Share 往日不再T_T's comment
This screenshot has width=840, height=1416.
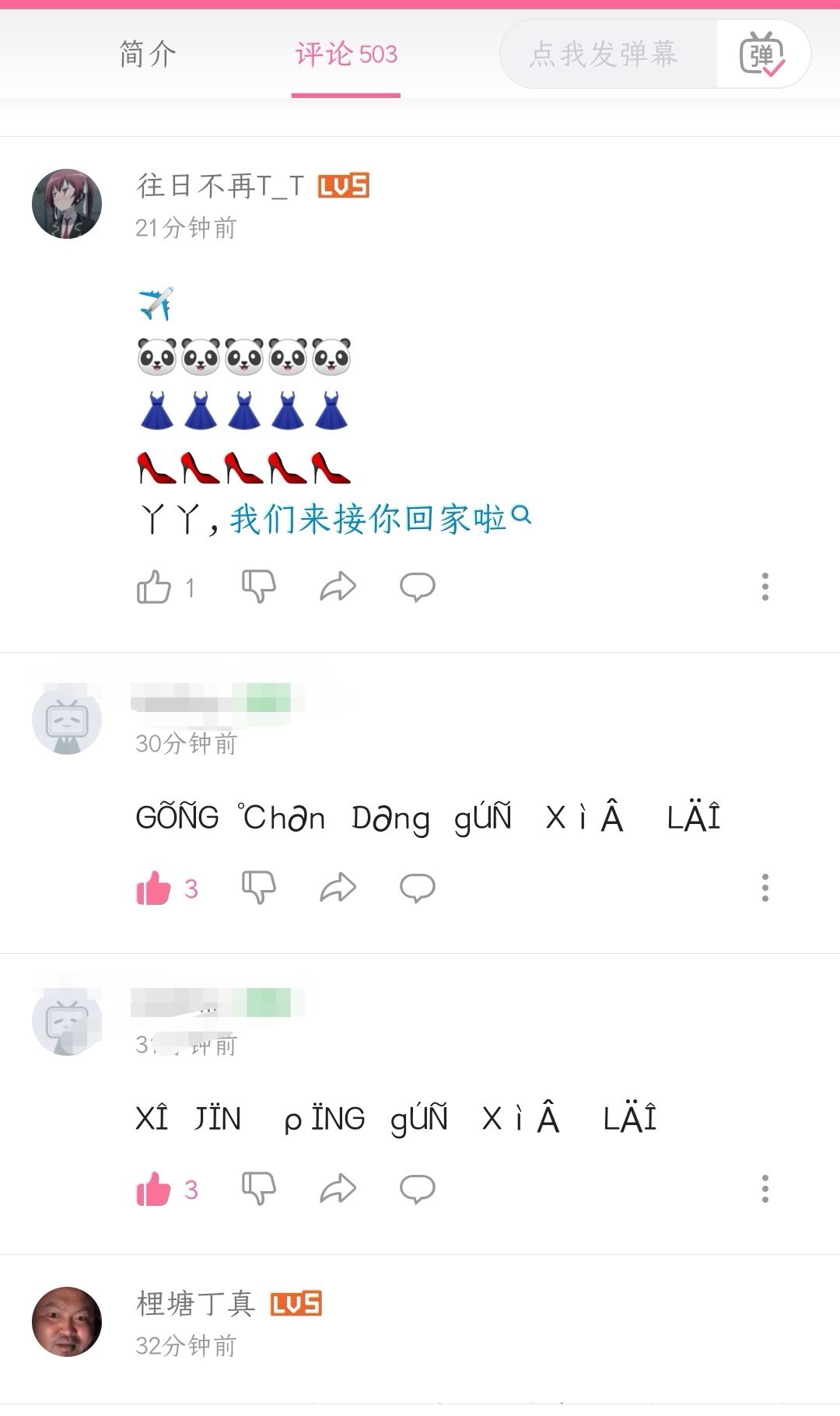(338, 587)
